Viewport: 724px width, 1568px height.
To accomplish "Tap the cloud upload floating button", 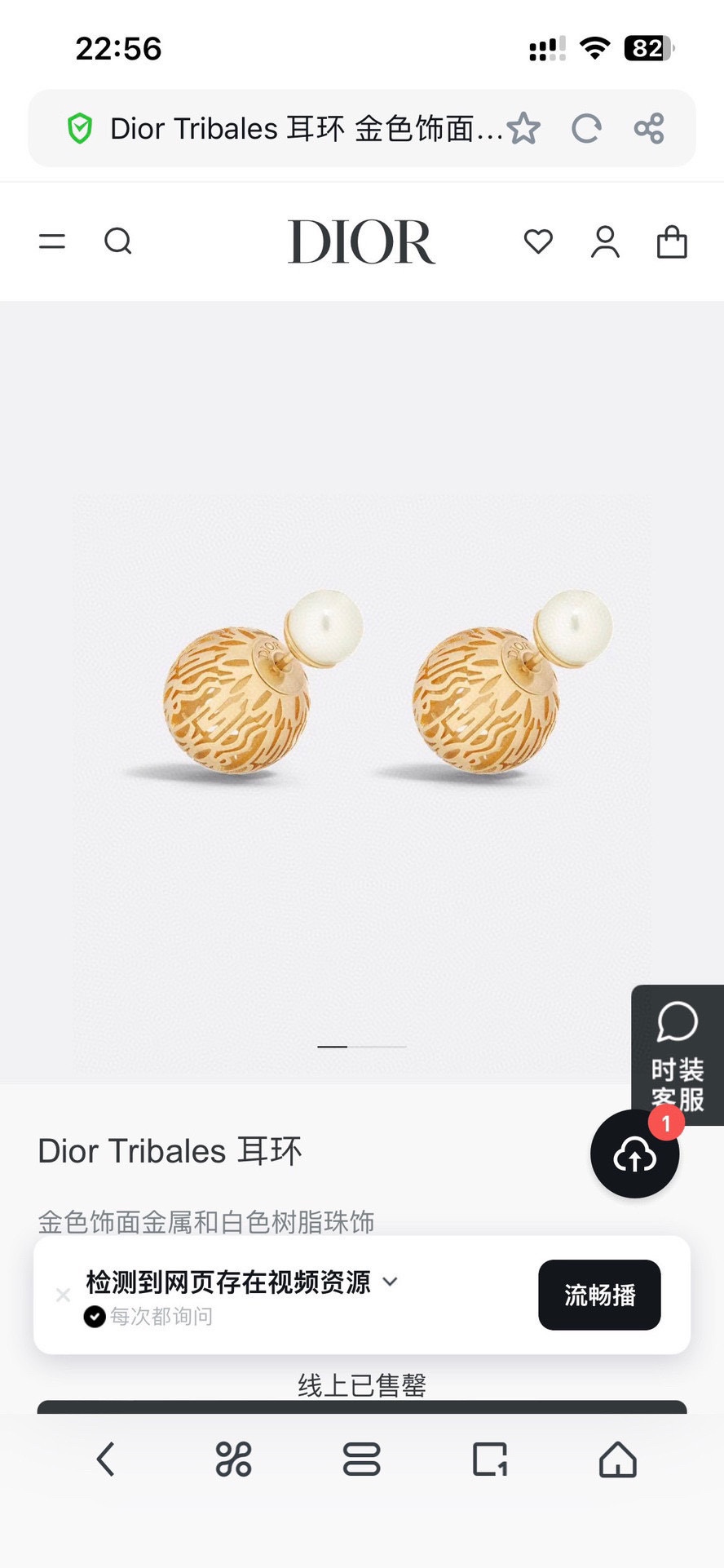I will pyautogui.click(x=634, y=1154).
